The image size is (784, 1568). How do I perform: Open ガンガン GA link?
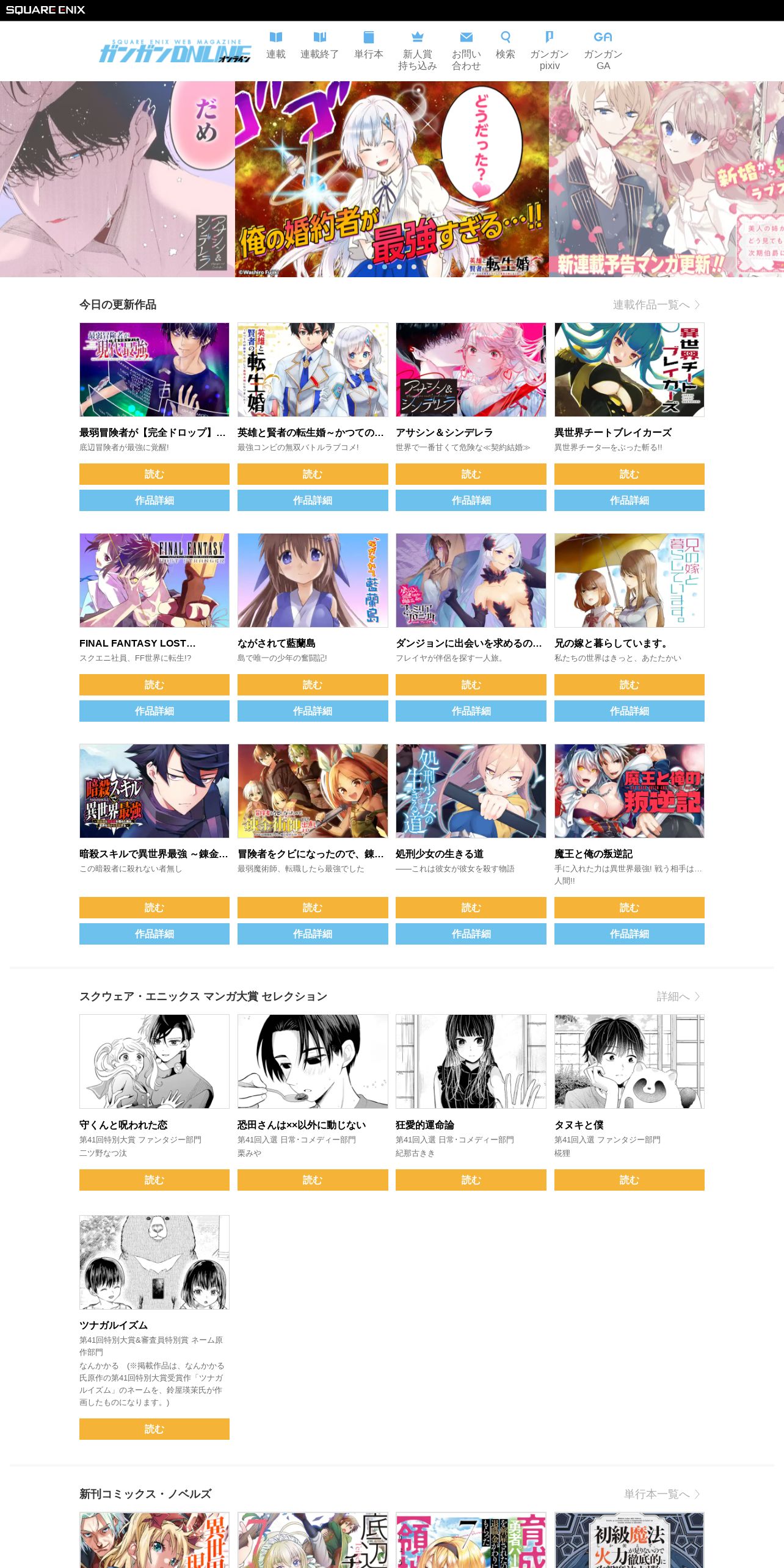coord(603,51)
